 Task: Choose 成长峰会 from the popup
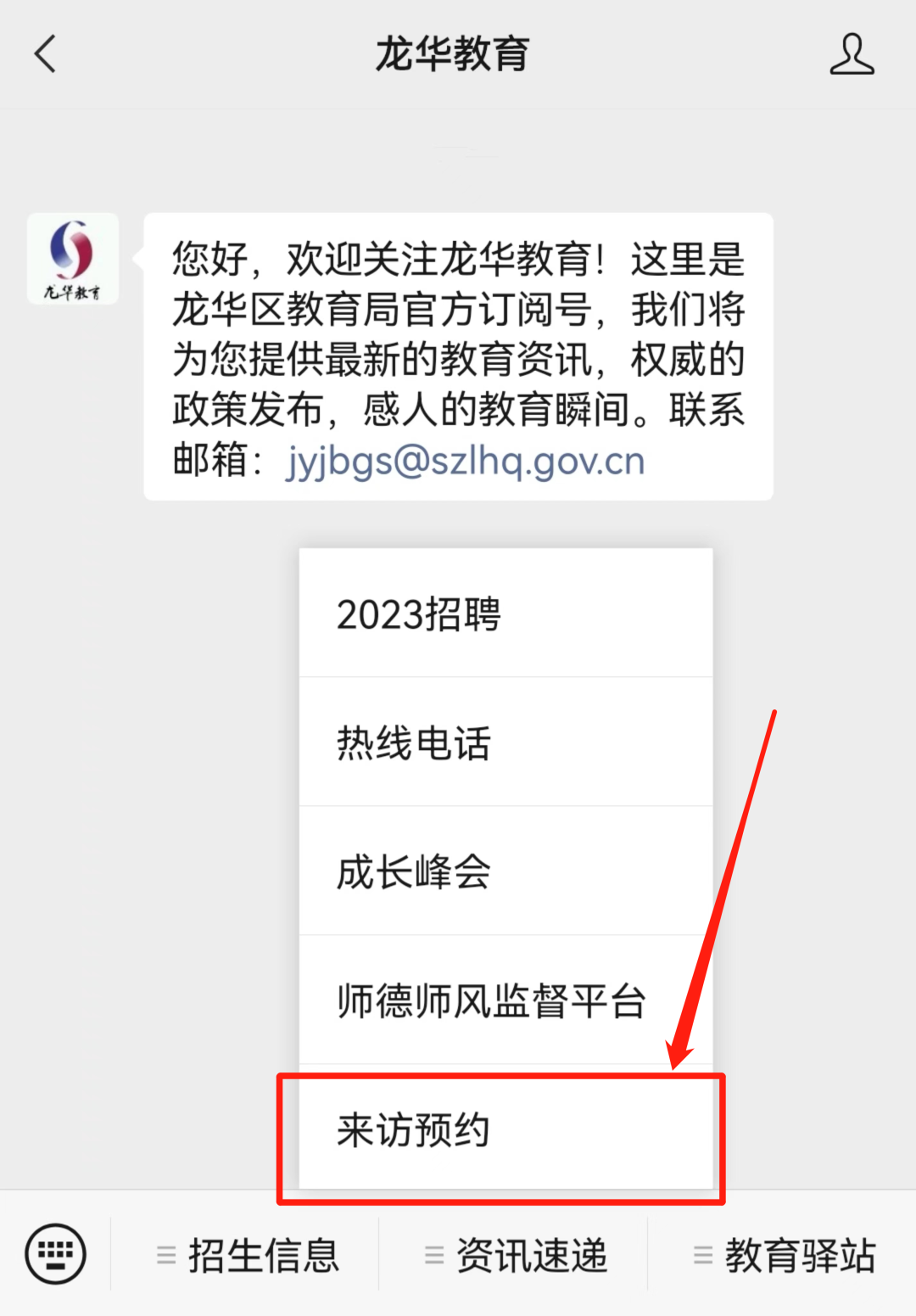tap(505, 871)
